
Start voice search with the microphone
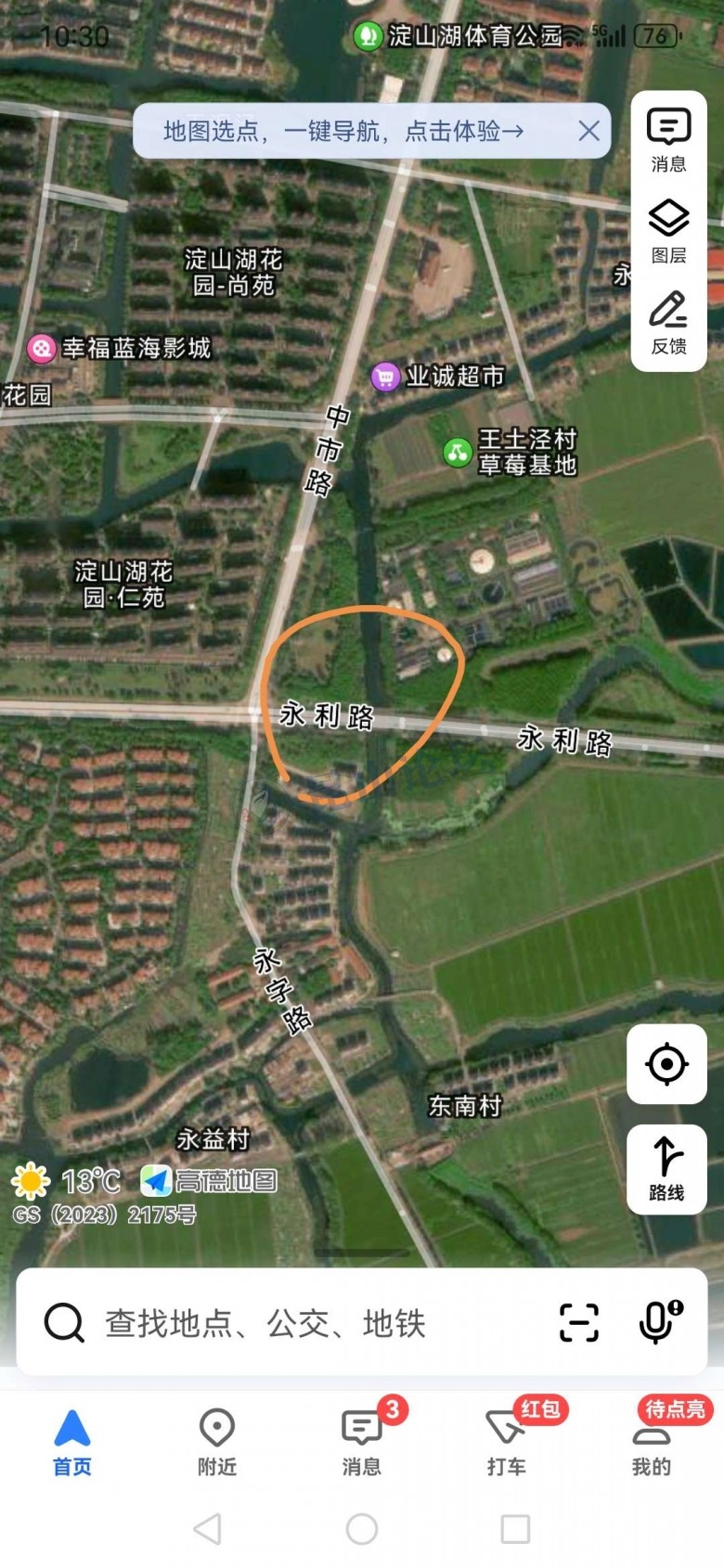(658, 1322)
